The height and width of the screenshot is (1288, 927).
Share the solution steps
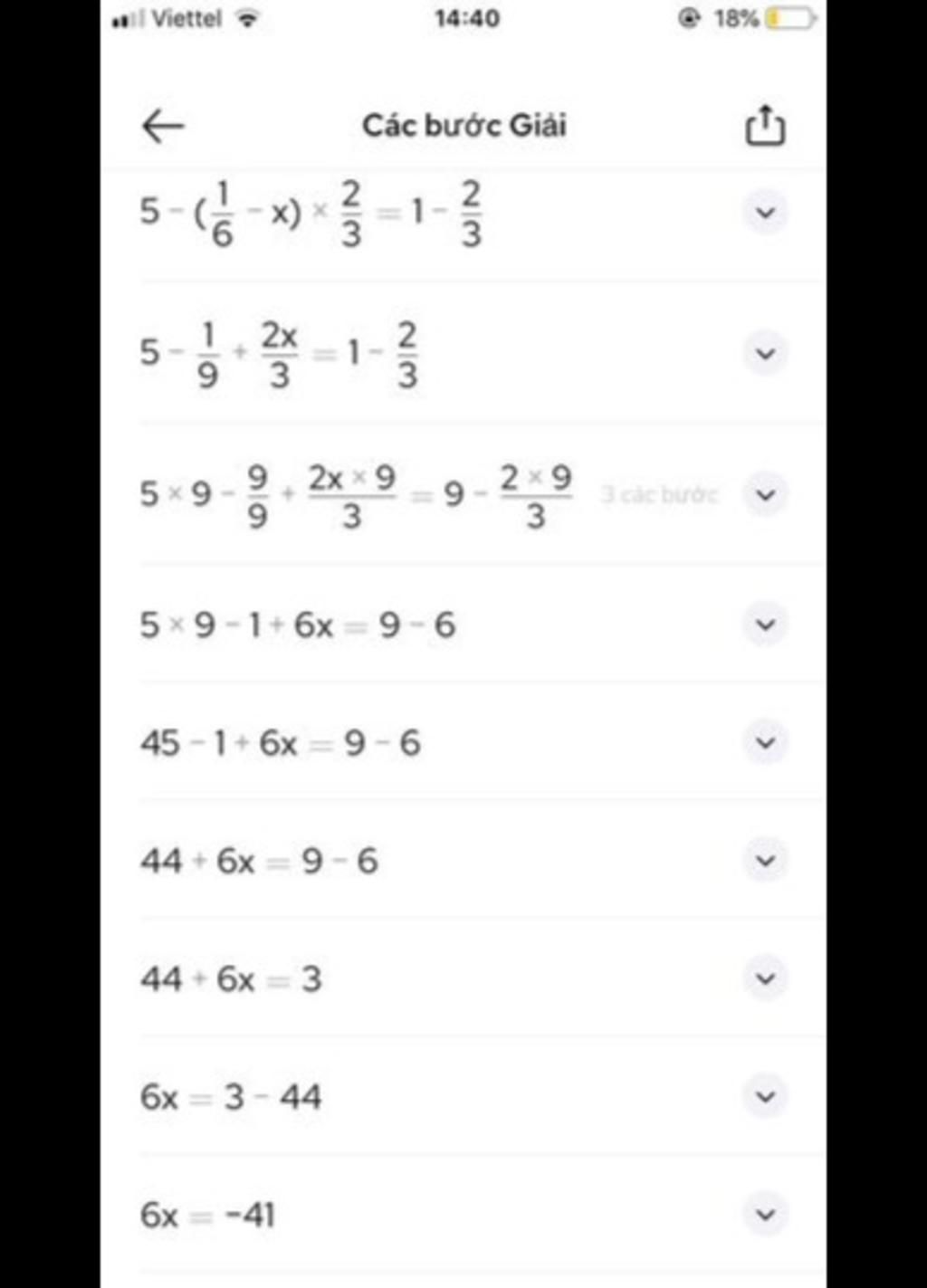(765, 126)
